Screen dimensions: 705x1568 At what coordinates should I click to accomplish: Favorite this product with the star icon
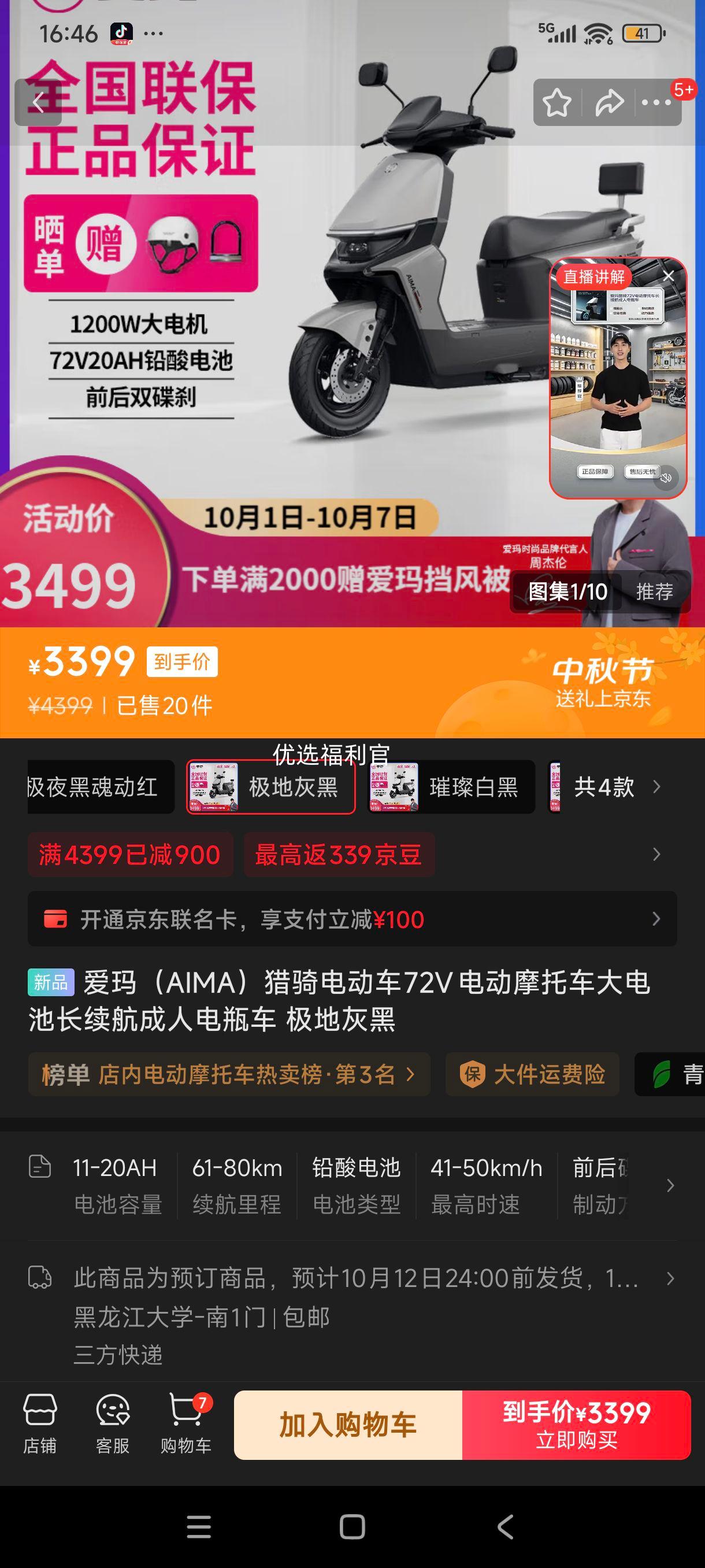[556, 102]
